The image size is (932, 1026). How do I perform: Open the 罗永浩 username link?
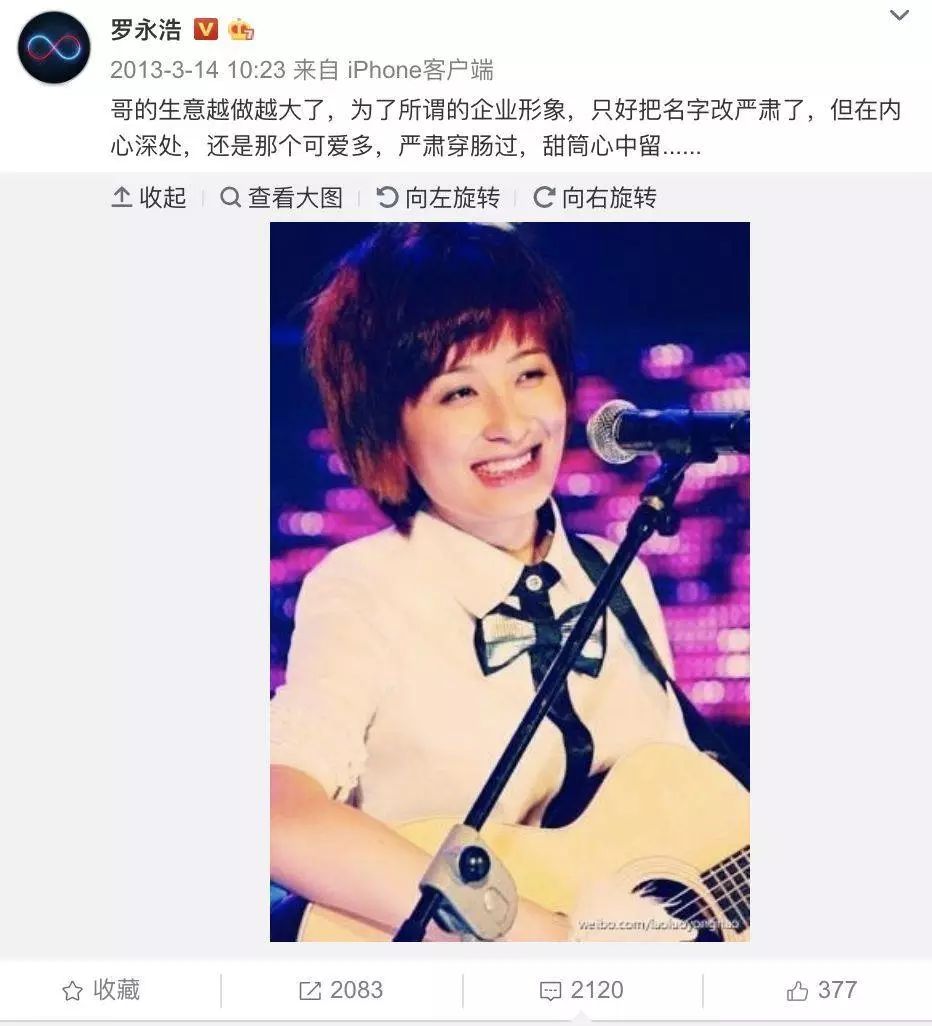coord(146,30)
